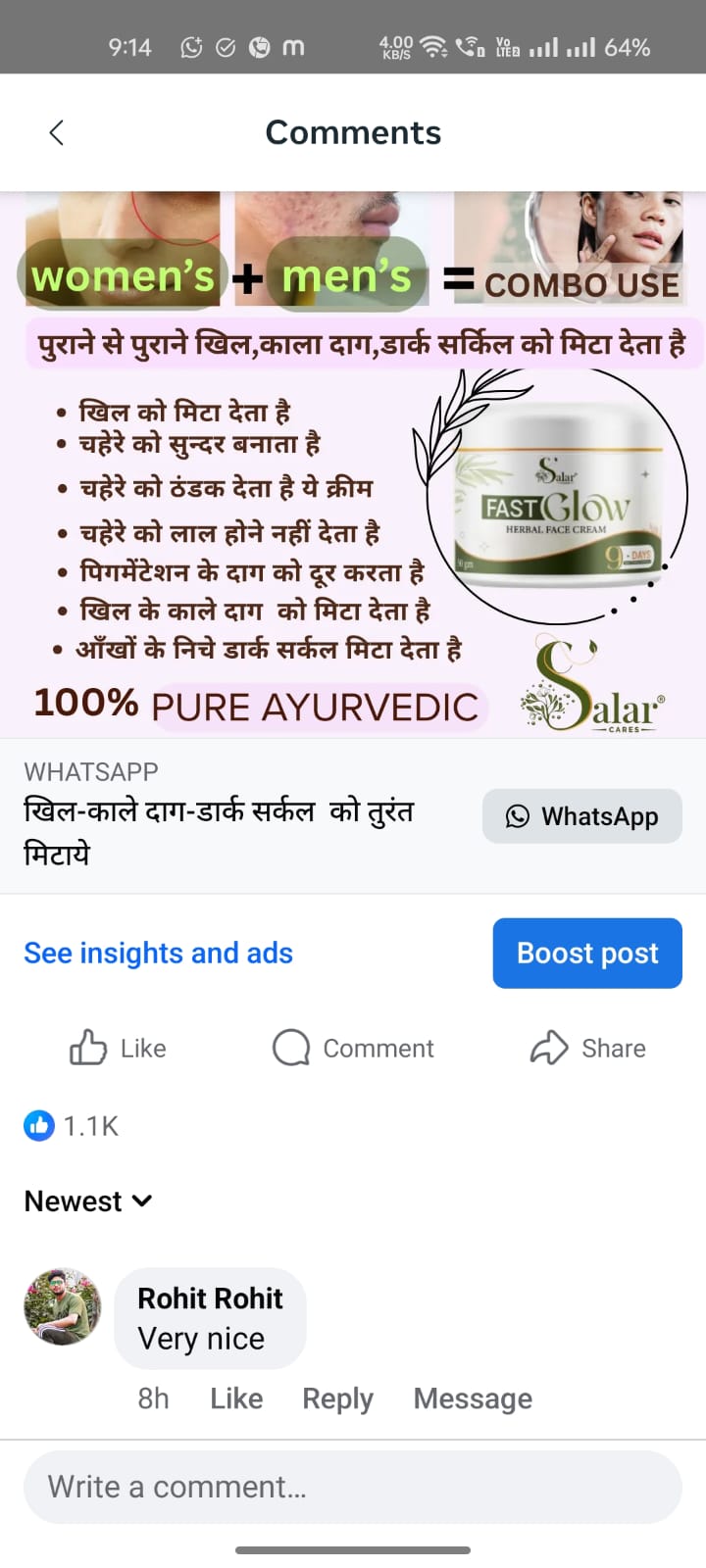The image size is (706, 1568).
Task: Expand the Newest sort order dropdown
Action: pos(74,1200)
